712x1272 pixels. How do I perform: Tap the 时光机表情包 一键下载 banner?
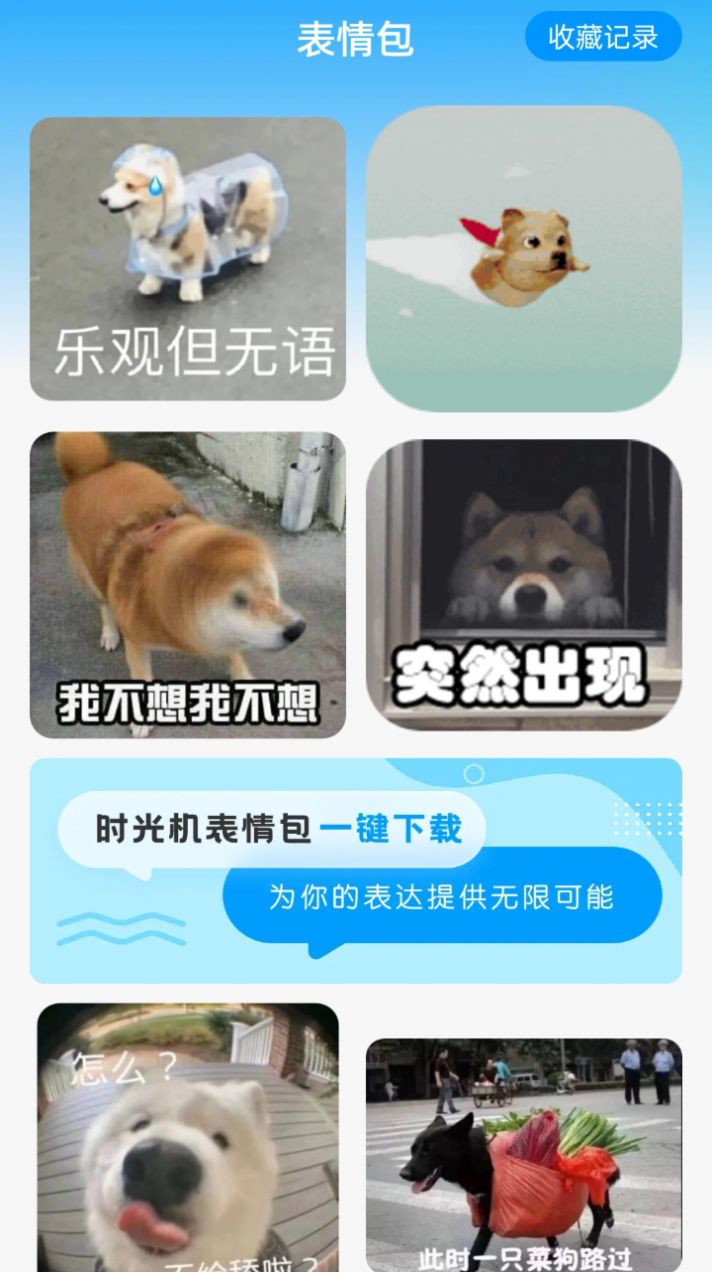[356, 870]
